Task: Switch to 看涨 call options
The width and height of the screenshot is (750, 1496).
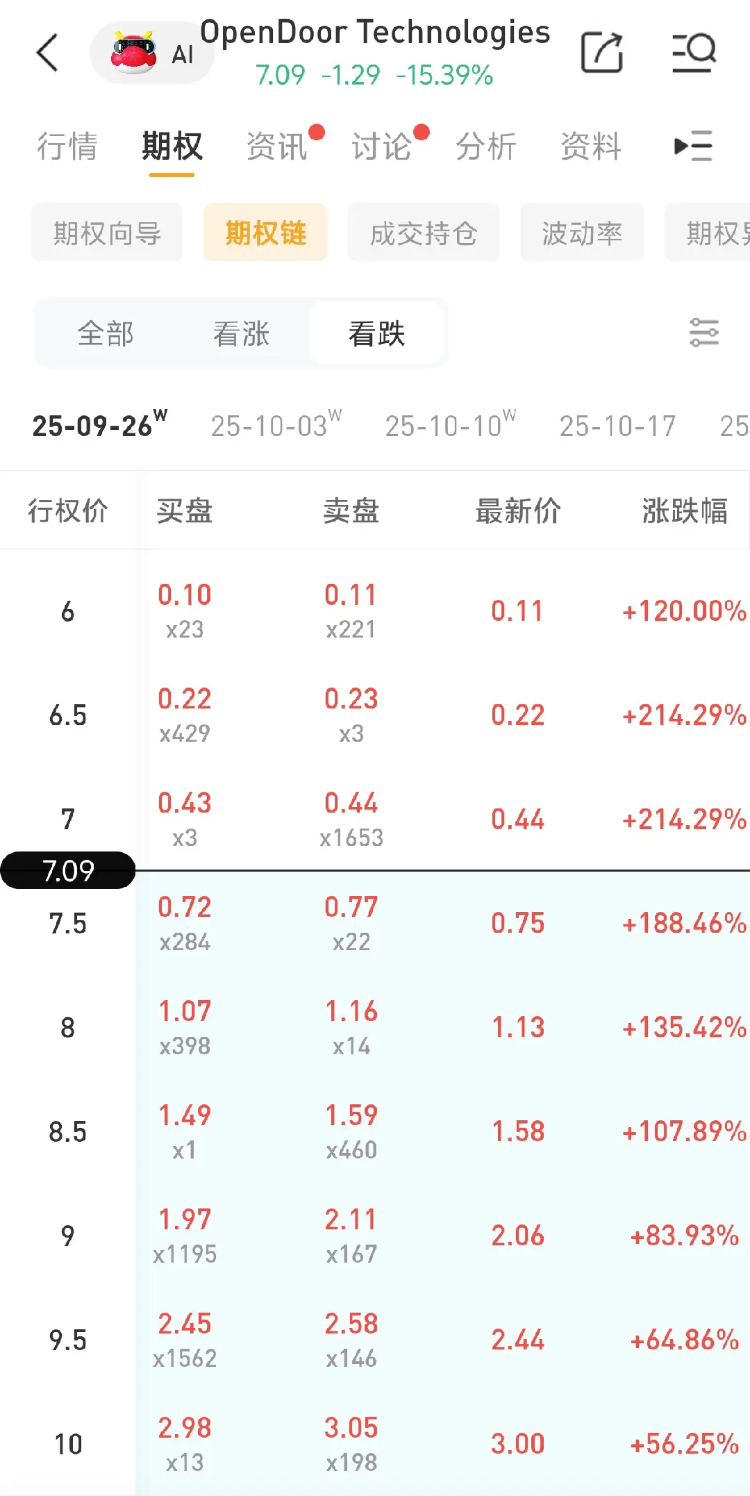Action: 241,333
